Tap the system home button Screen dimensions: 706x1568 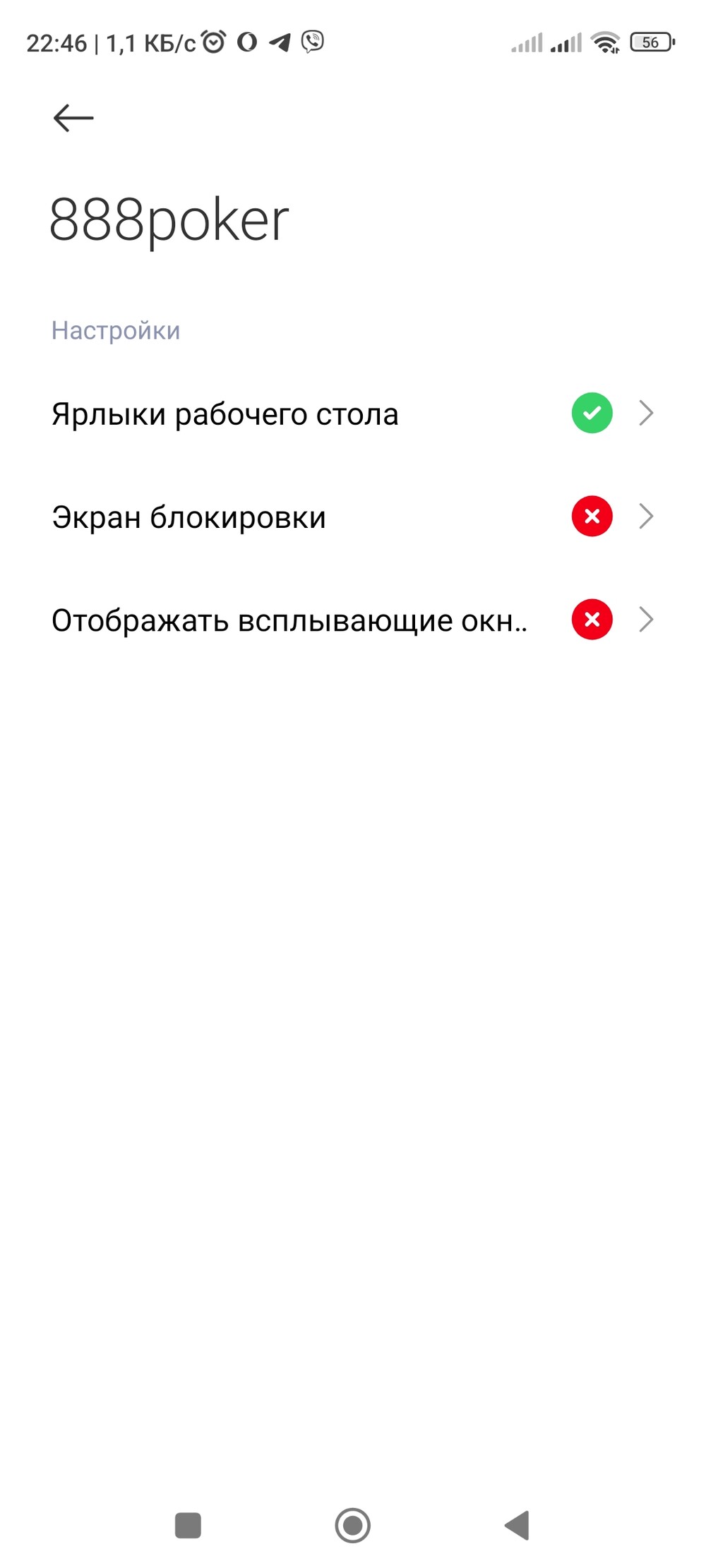[353, 1525]
